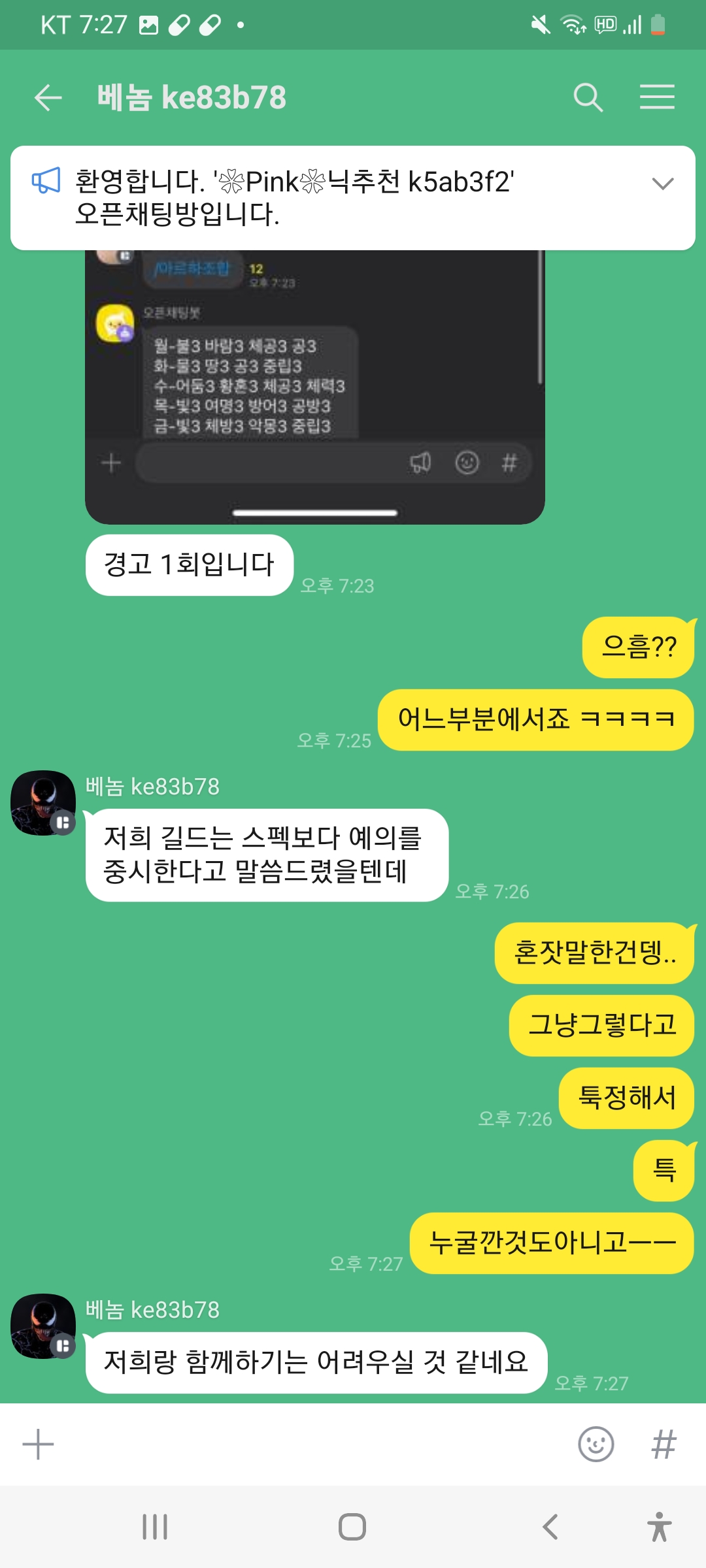Open the plus attachment menu
Viewport: 706px width, 1568px height.
pos(38,1444)
